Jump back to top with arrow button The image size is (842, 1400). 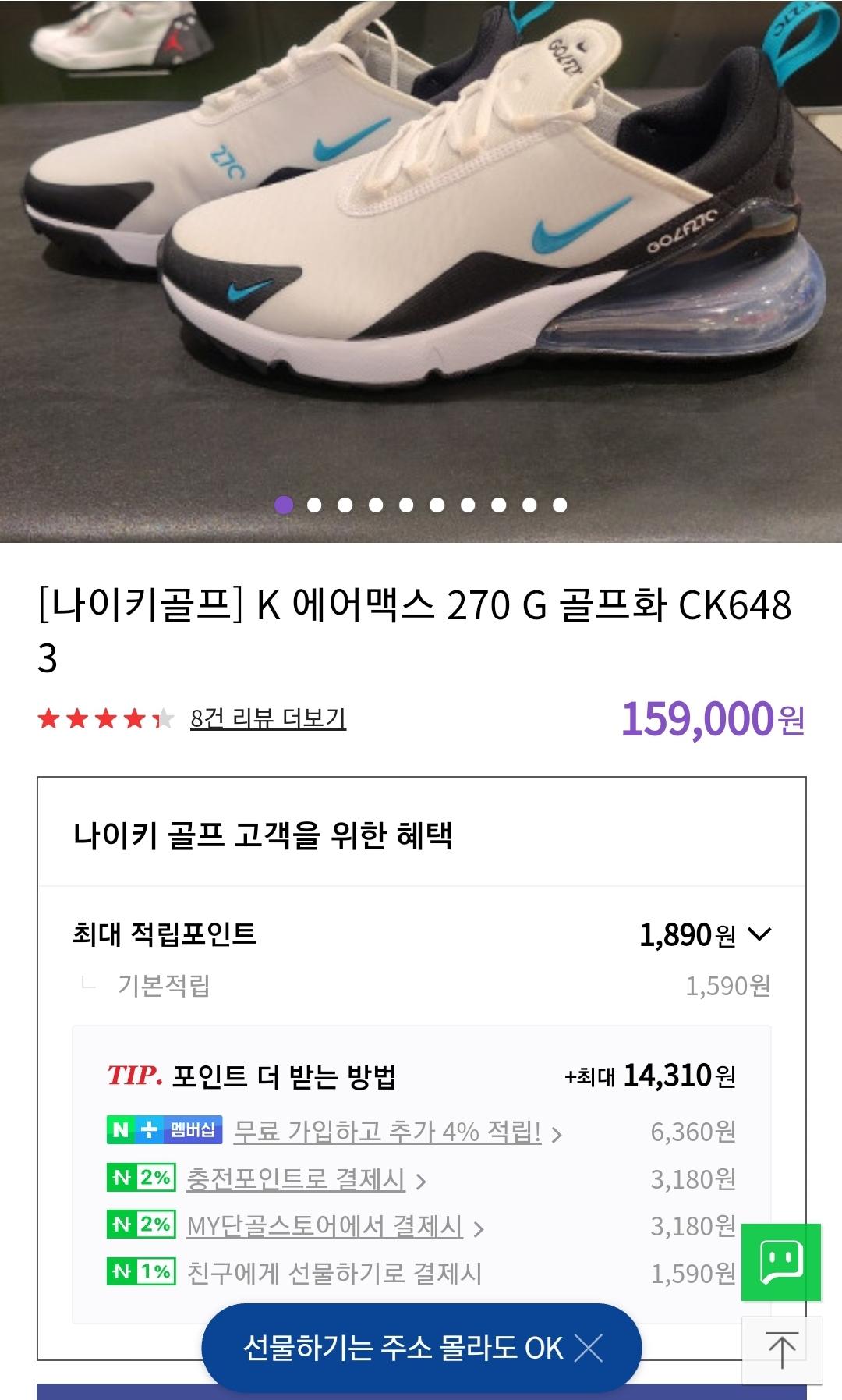click(782, 1350)
